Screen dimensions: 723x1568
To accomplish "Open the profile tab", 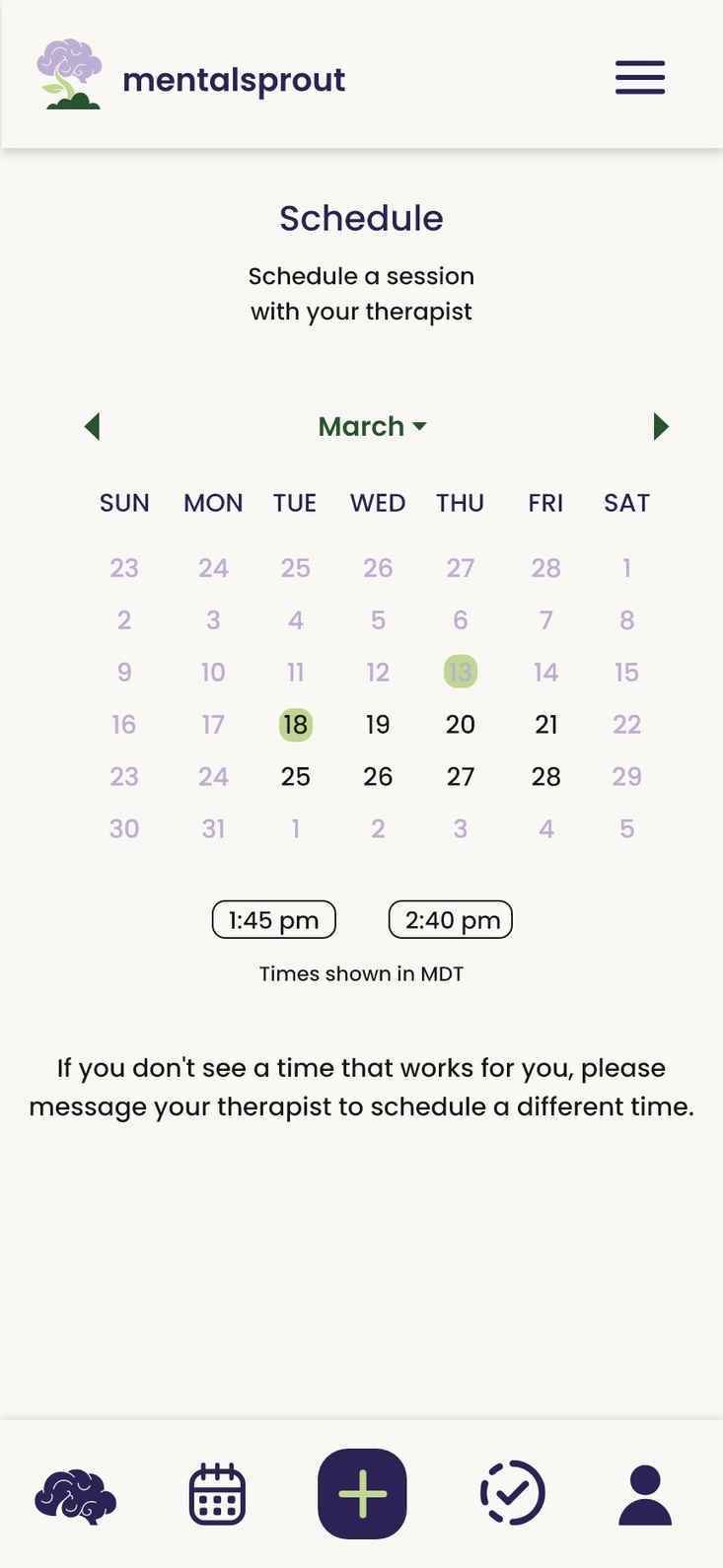I will click(x=645, y=1495).
